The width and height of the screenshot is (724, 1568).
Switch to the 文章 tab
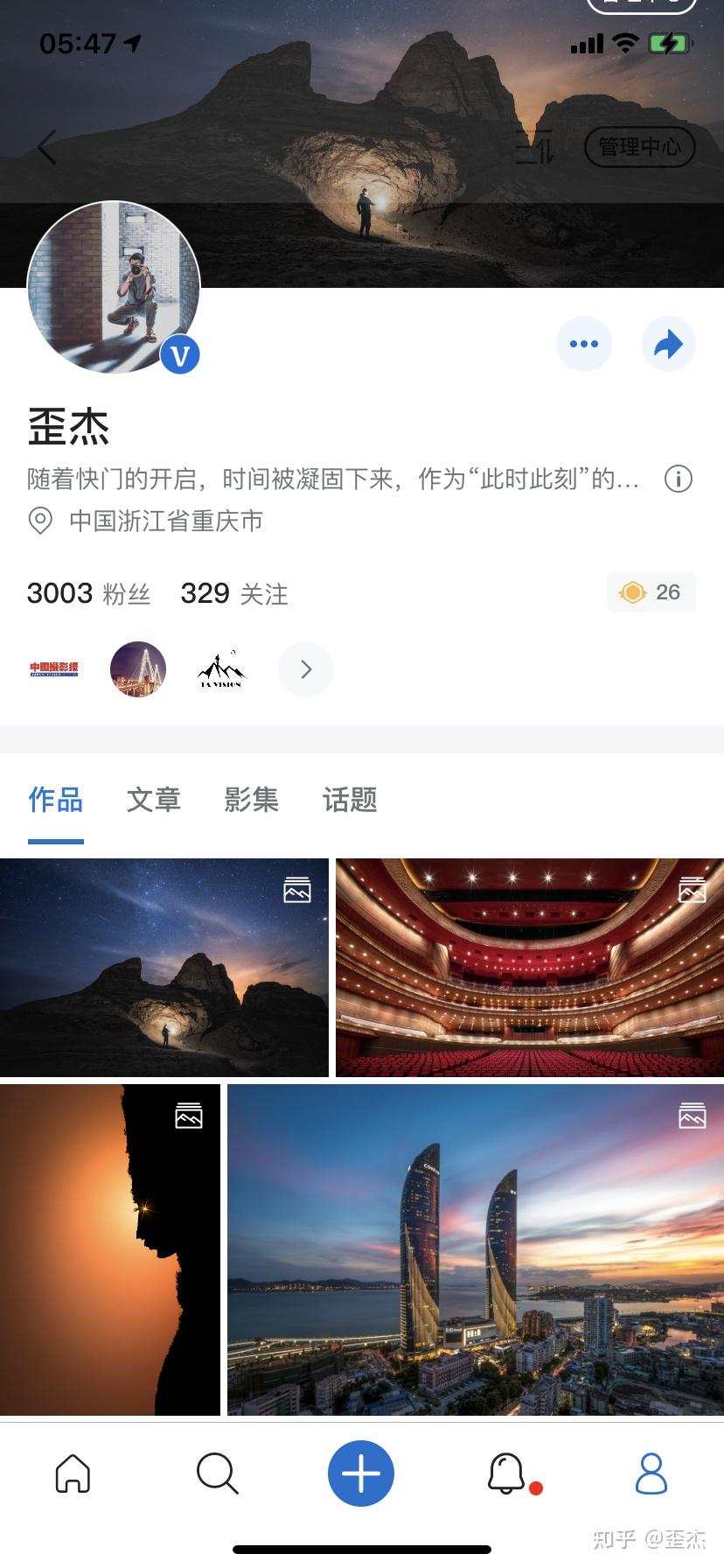tap(154, 801)
